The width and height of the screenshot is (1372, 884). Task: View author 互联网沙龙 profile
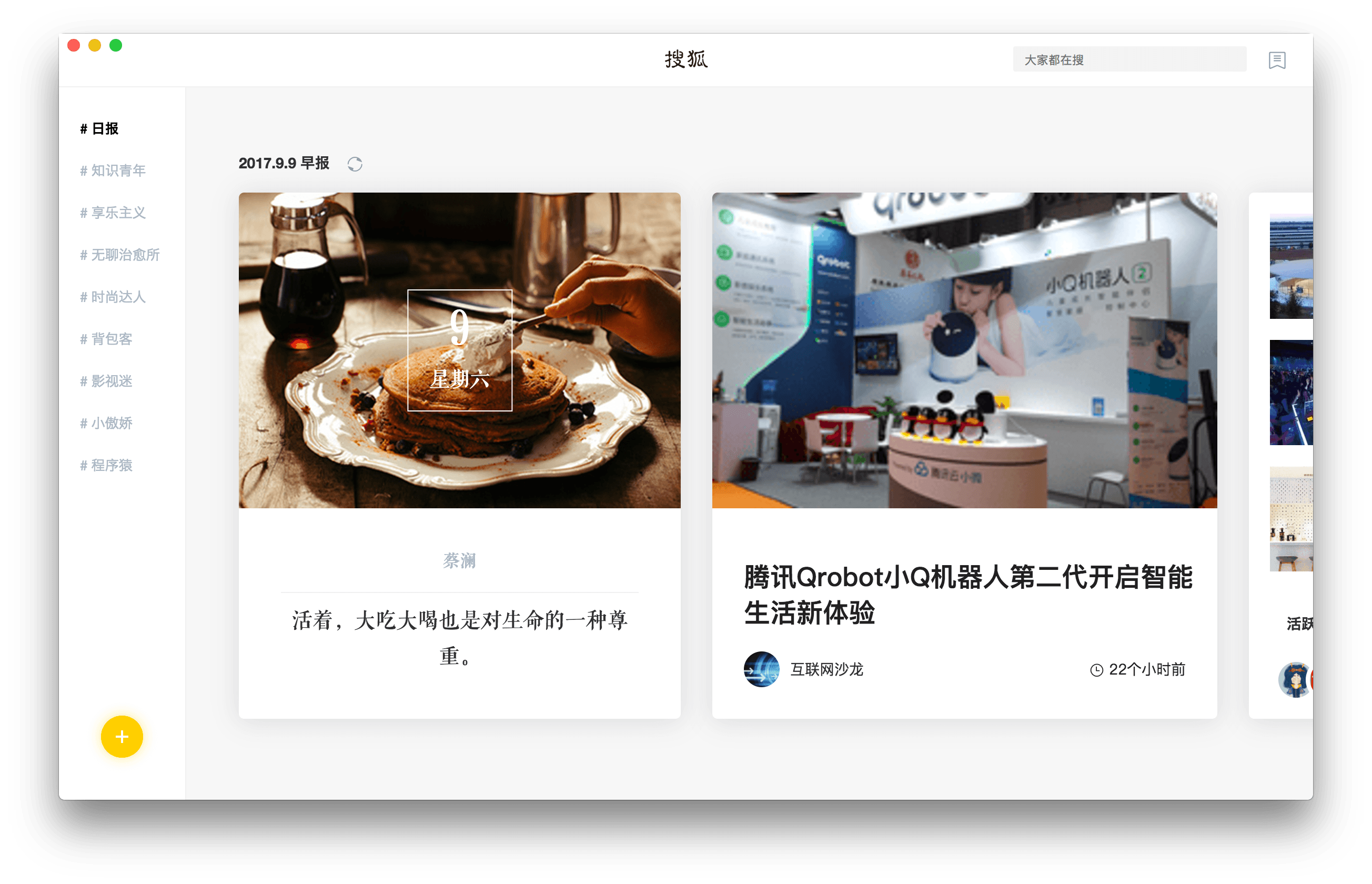(x=826, y=669)
